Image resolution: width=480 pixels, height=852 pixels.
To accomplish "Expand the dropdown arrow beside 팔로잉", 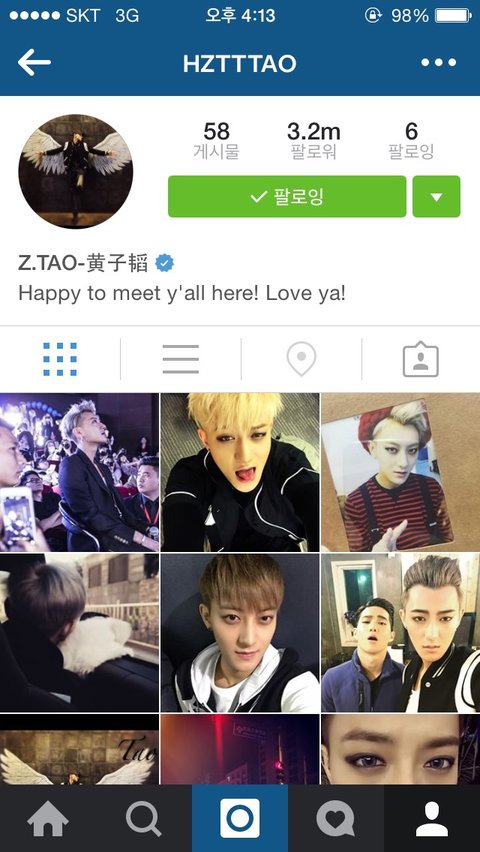I will tap(437, 197).
